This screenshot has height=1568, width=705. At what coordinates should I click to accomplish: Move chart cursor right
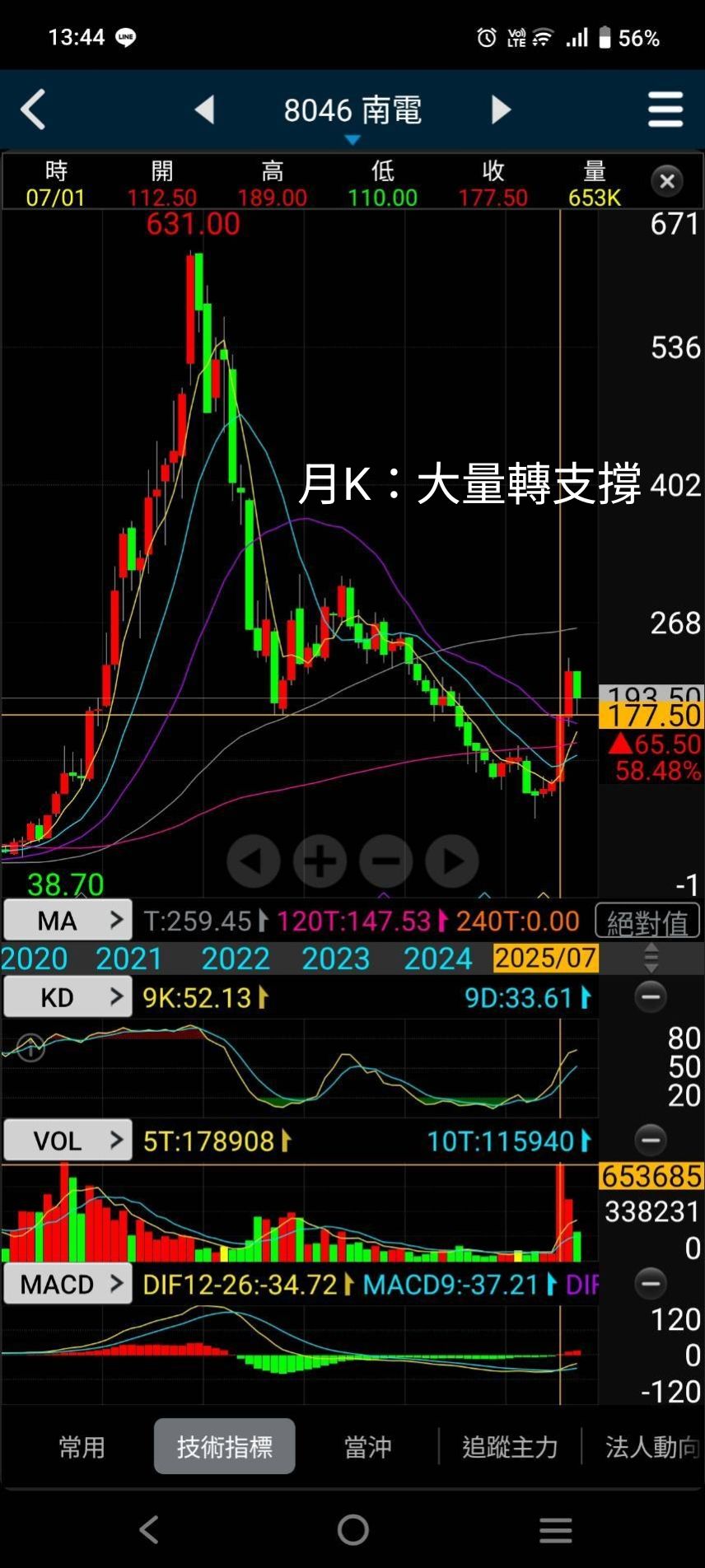pyautogui.click(x=452, y=861)
